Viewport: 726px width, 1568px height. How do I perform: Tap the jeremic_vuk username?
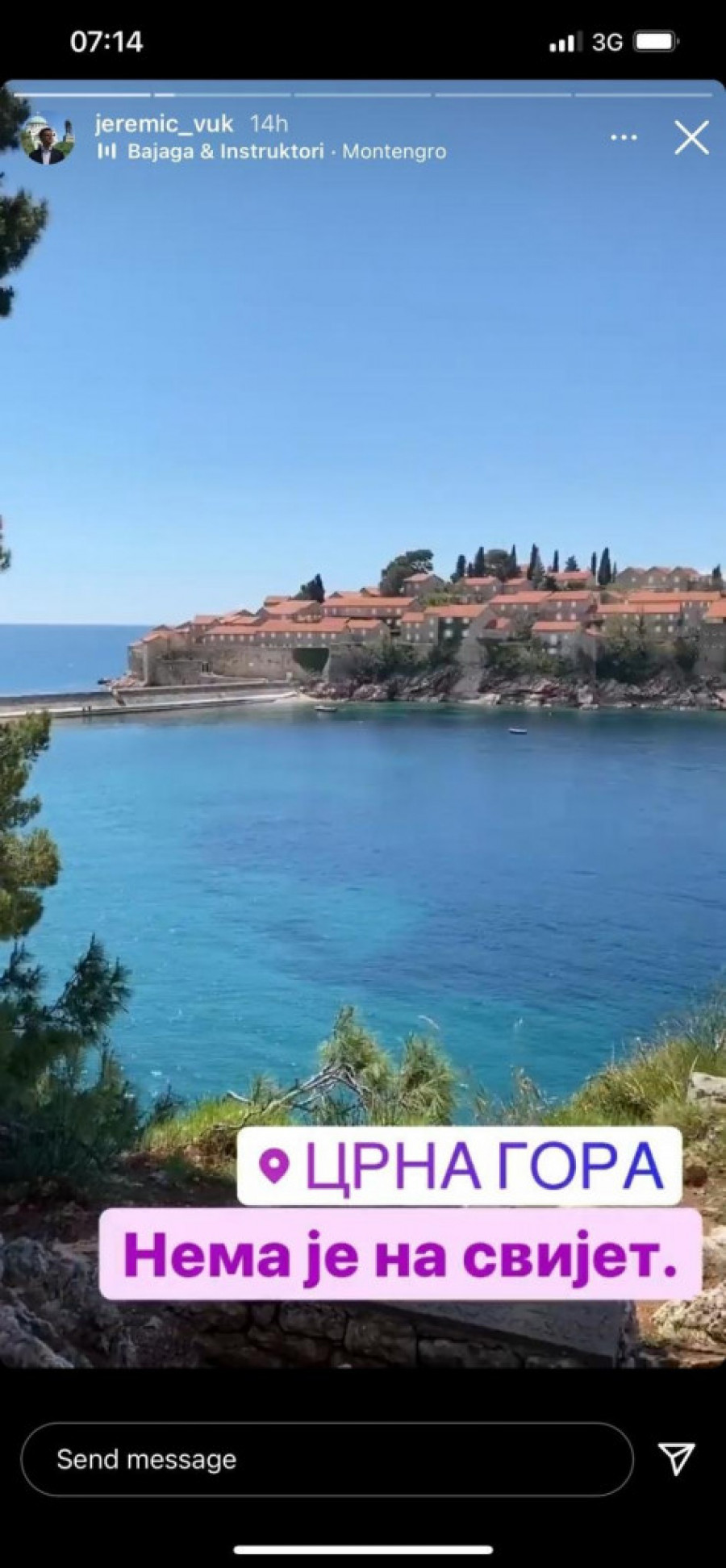click(164, 123)
